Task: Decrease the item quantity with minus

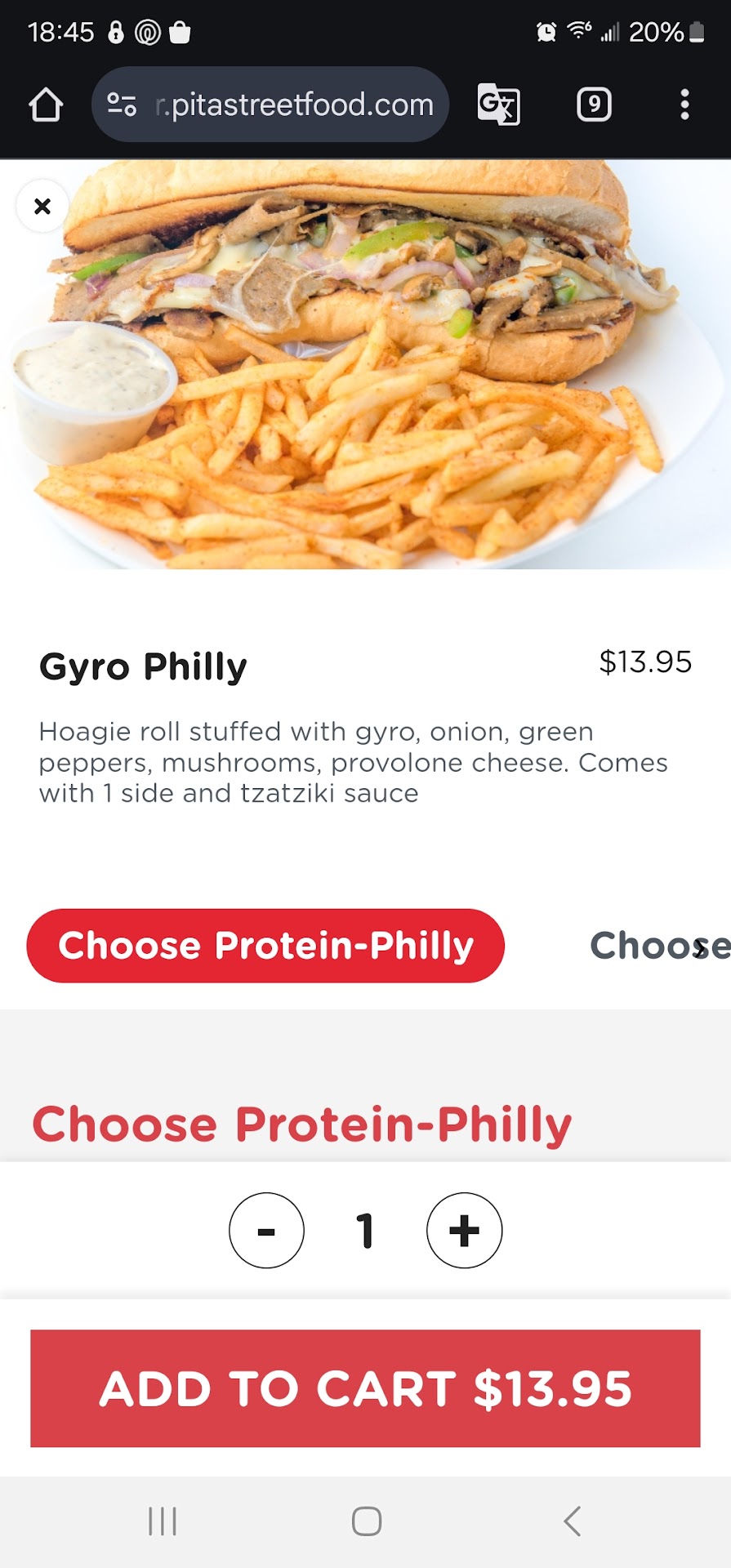Action: [x=266, y=1230]
